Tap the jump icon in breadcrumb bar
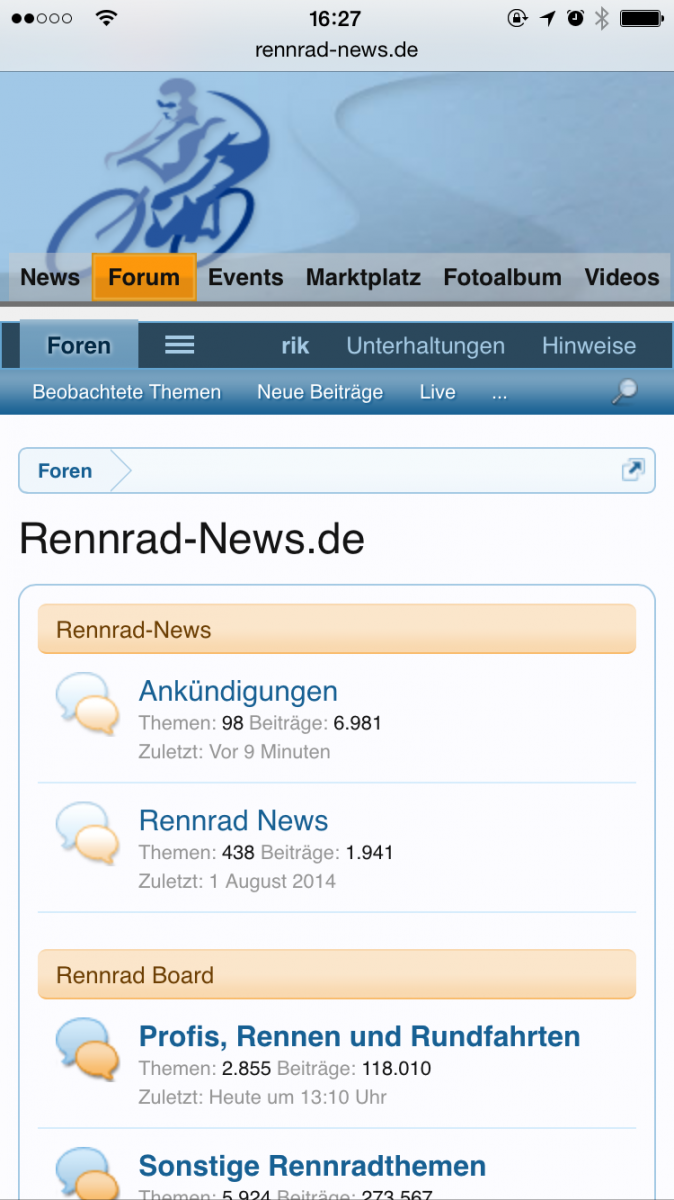 point(633,470)
